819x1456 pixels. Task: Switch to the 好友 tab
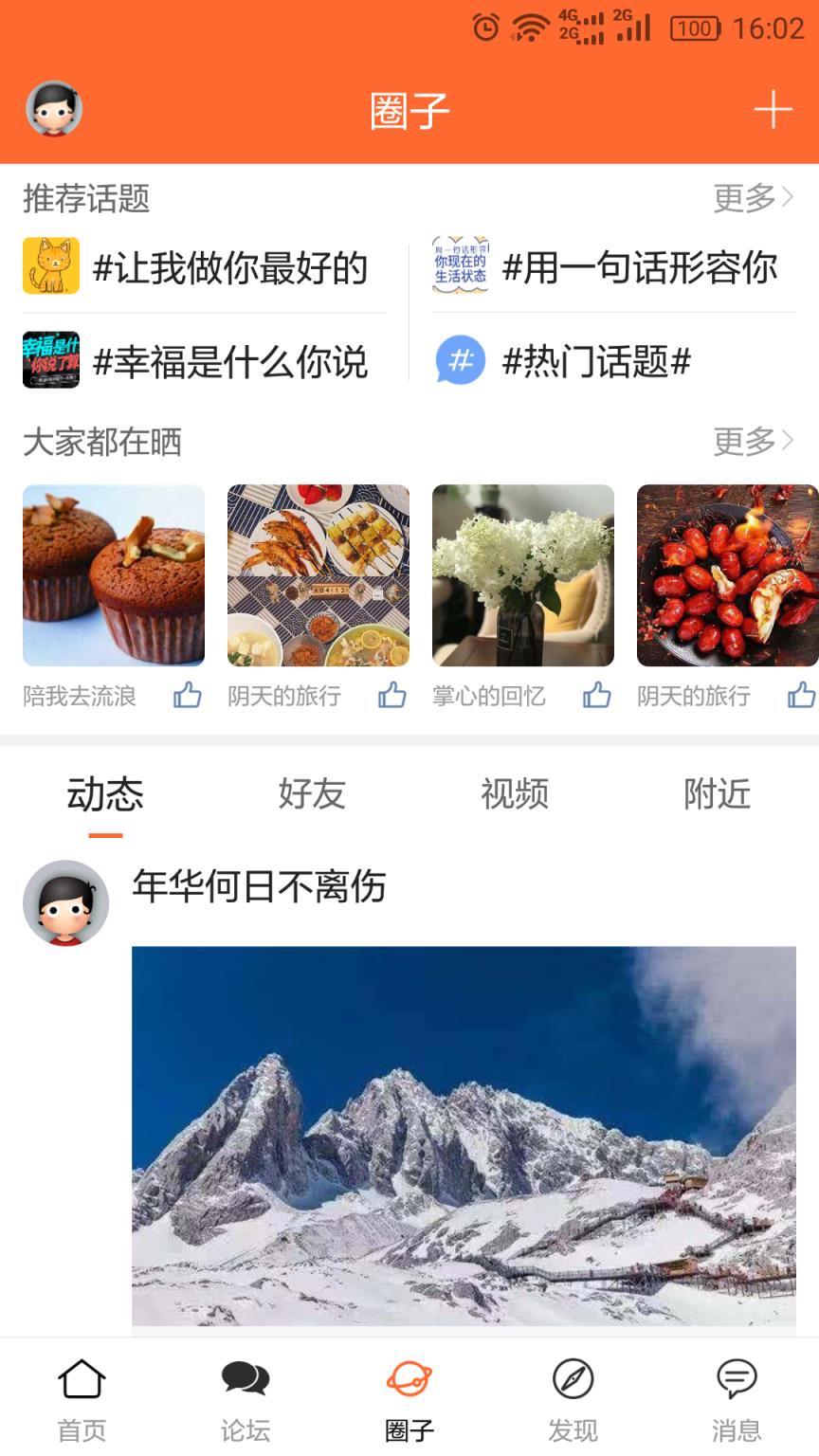[313, 796]
